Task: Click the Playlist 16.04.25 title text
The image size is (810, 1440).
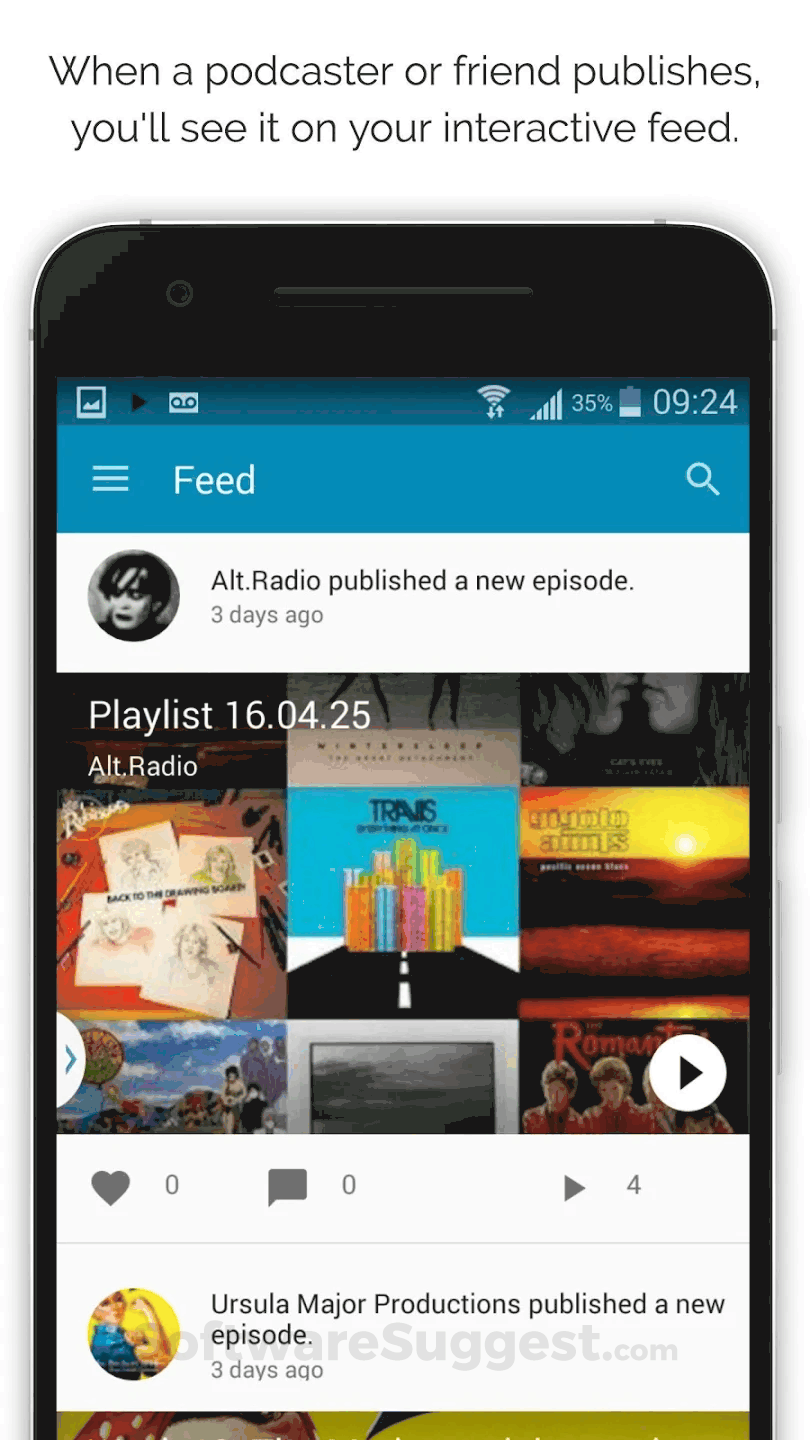Action: click(x=229, y=714)
